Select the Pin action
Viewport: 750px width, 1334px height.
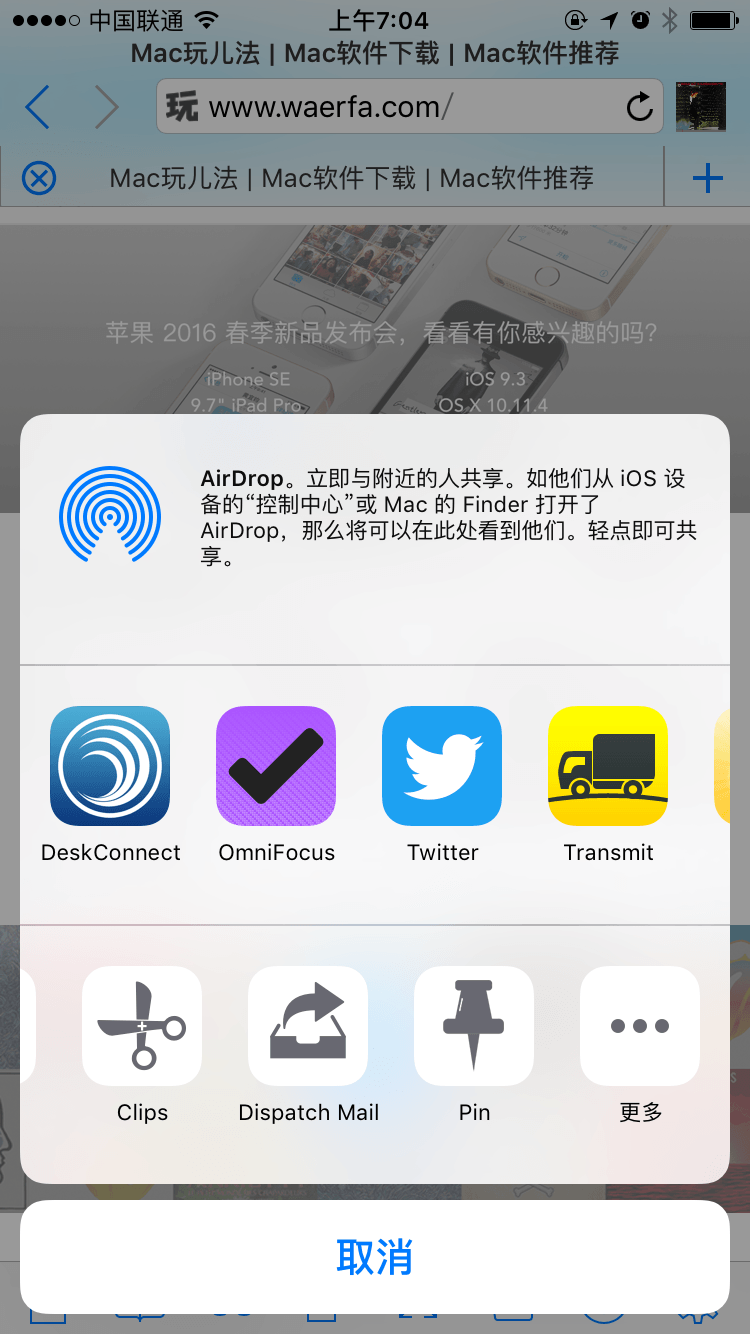pyautogui.click(x=474, y=1026)
